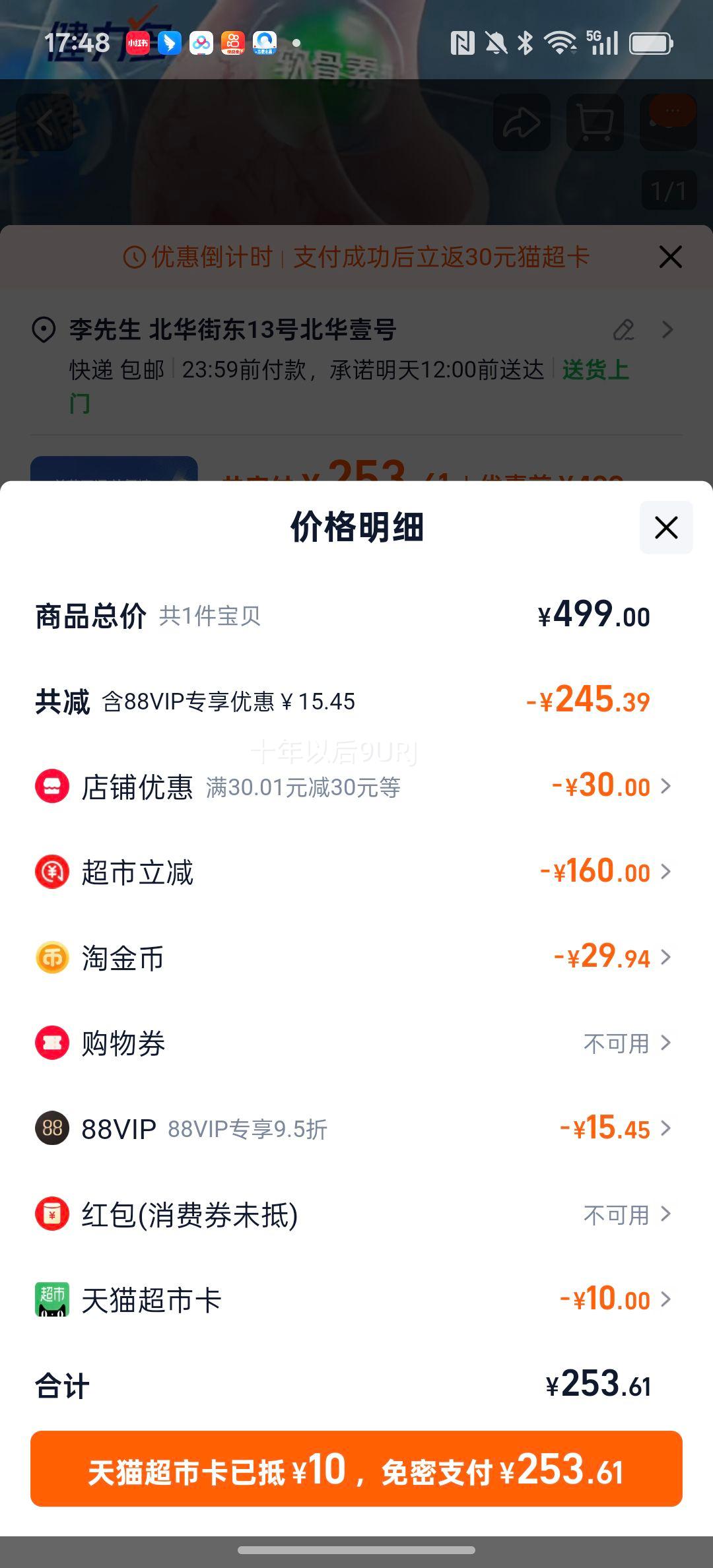Close the 价格明细 price details sheet
The width and height of the screenshot is (713, 1568).
pyautogui.click(x=665, y=527)
